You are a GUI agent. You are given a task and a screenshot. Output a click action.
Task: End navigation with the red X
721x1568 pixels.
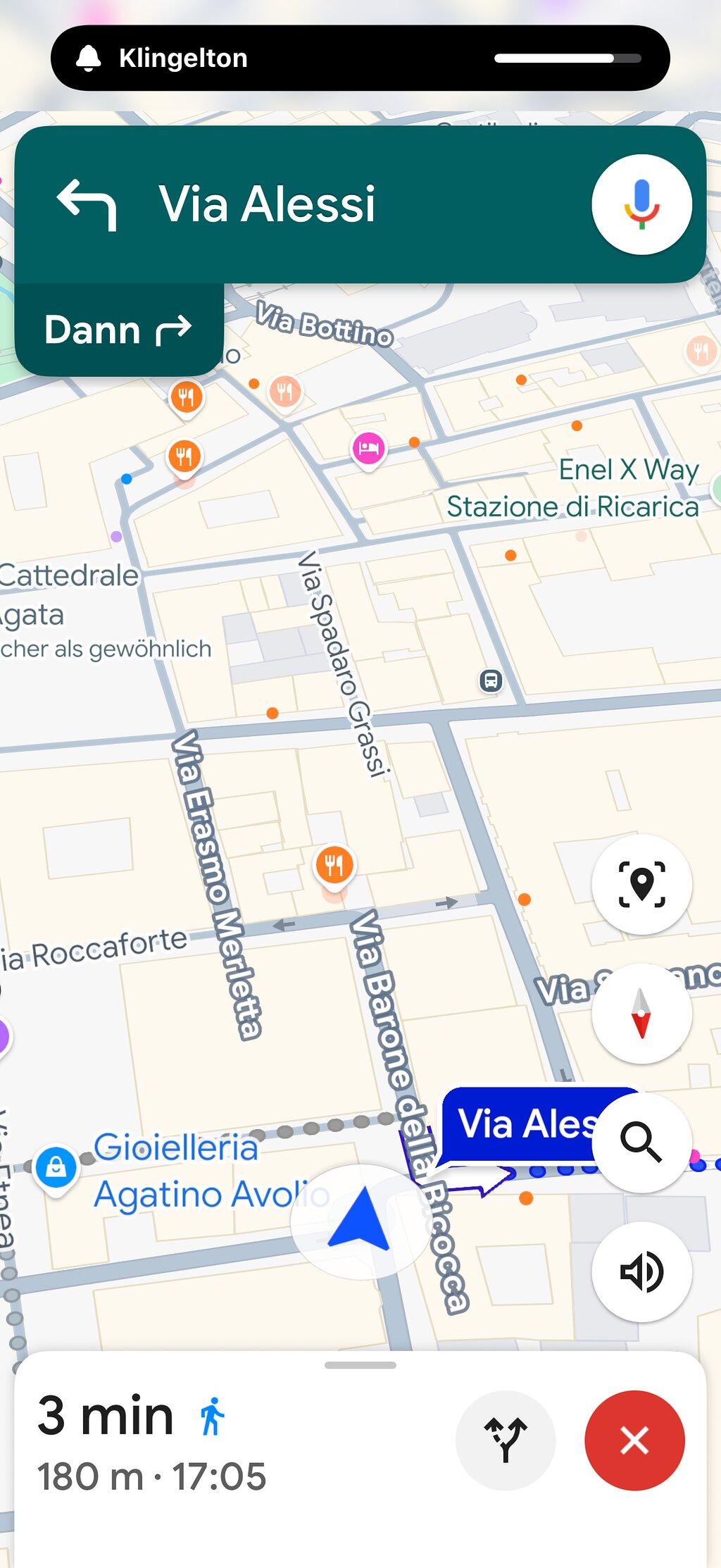634,1441
